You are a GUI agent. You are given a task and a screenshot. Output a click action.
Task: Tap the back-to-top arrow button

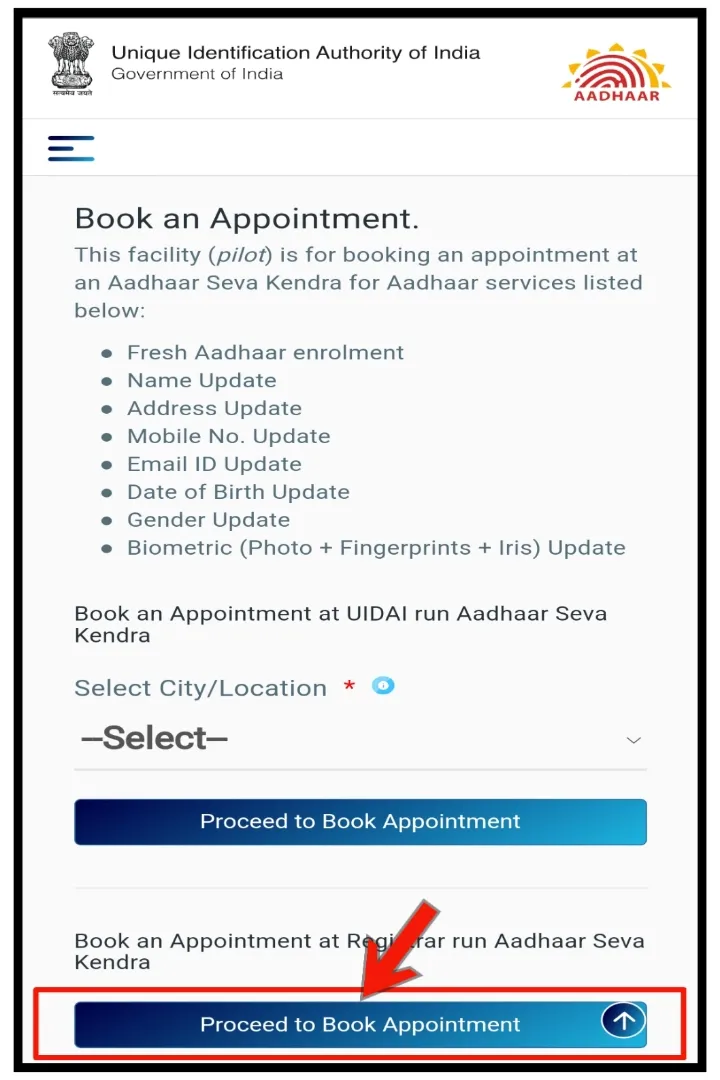point(623,1021)
